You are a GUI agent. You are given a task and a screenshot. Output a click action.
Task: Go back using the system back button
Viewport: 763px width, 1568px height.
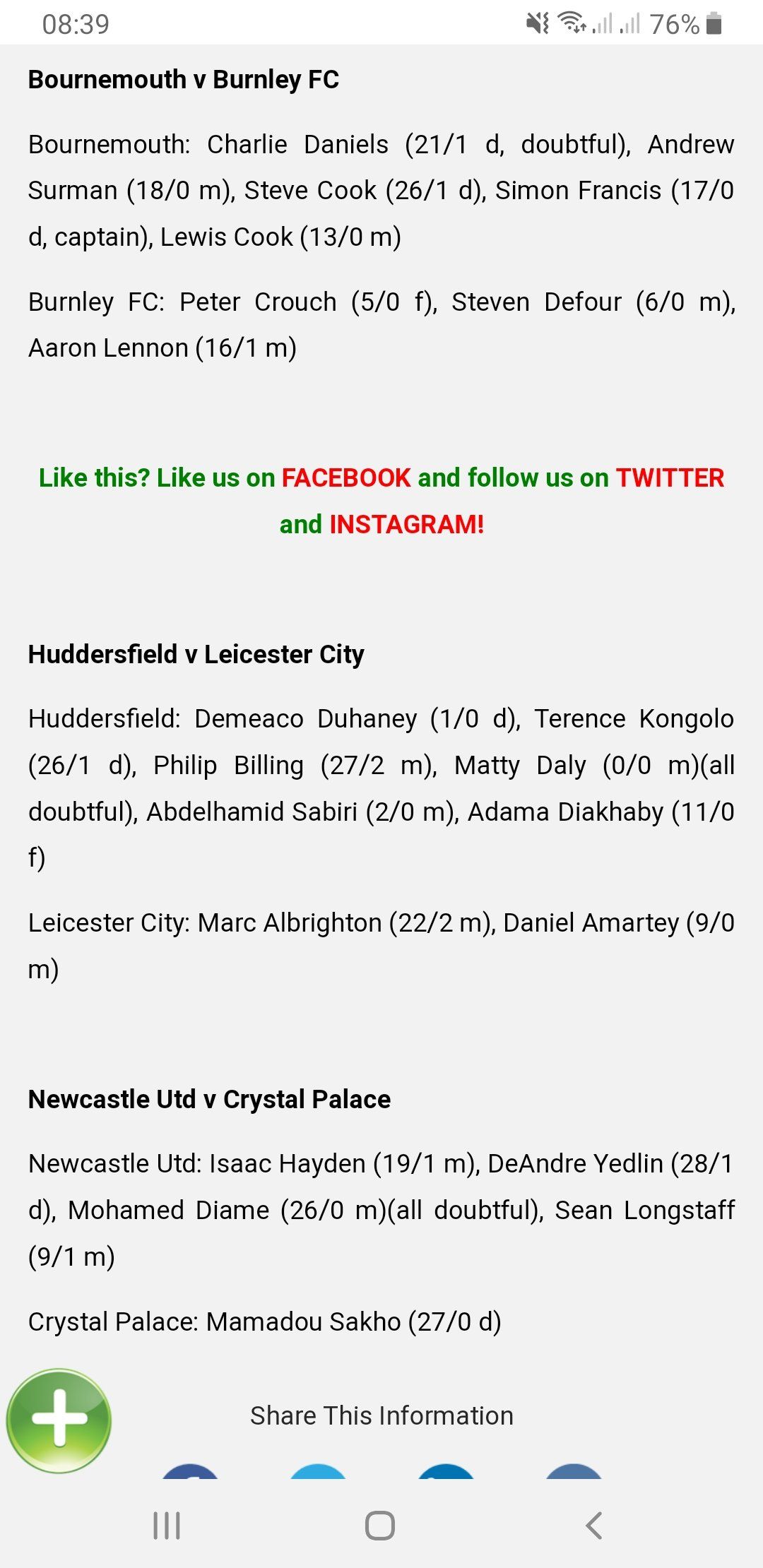594,1526
